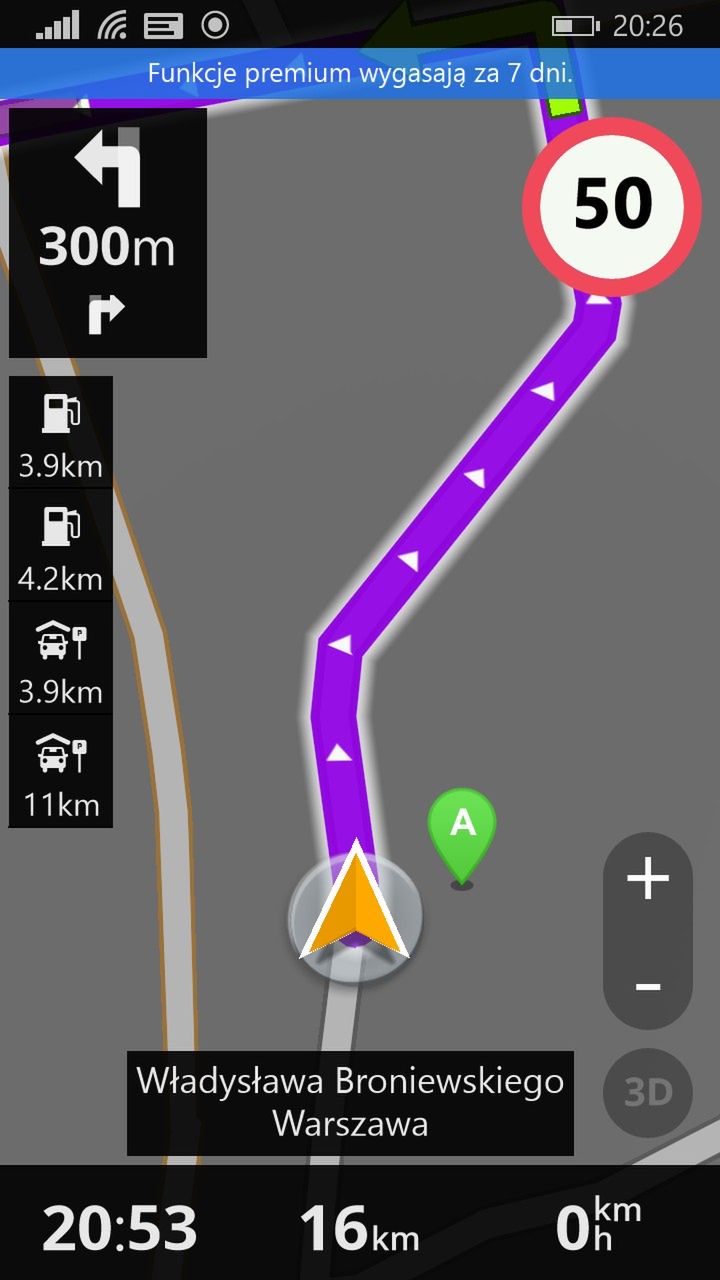Select the nearest gas station at 3.9km
720x1280 pixels.
click(x=61, y=432)
